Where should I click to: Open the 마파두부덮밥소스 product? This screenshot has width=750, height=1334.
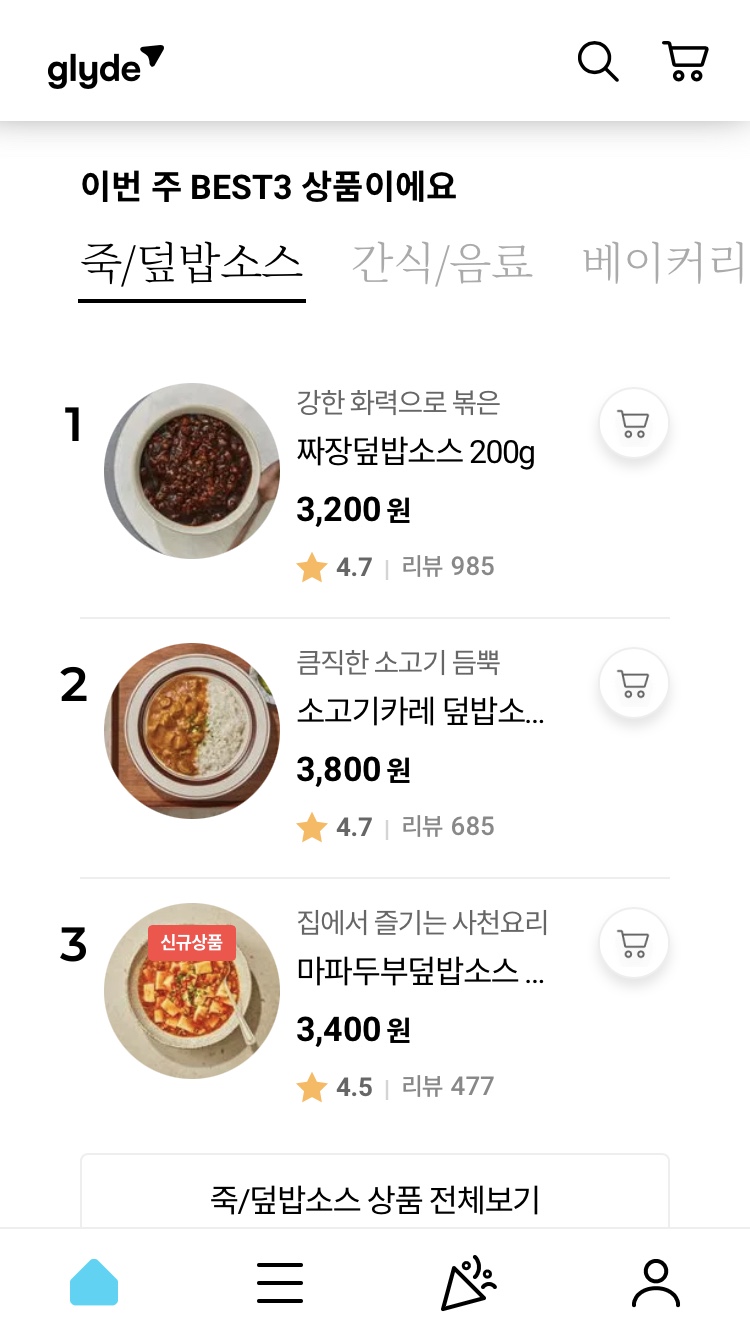(420, 971)
